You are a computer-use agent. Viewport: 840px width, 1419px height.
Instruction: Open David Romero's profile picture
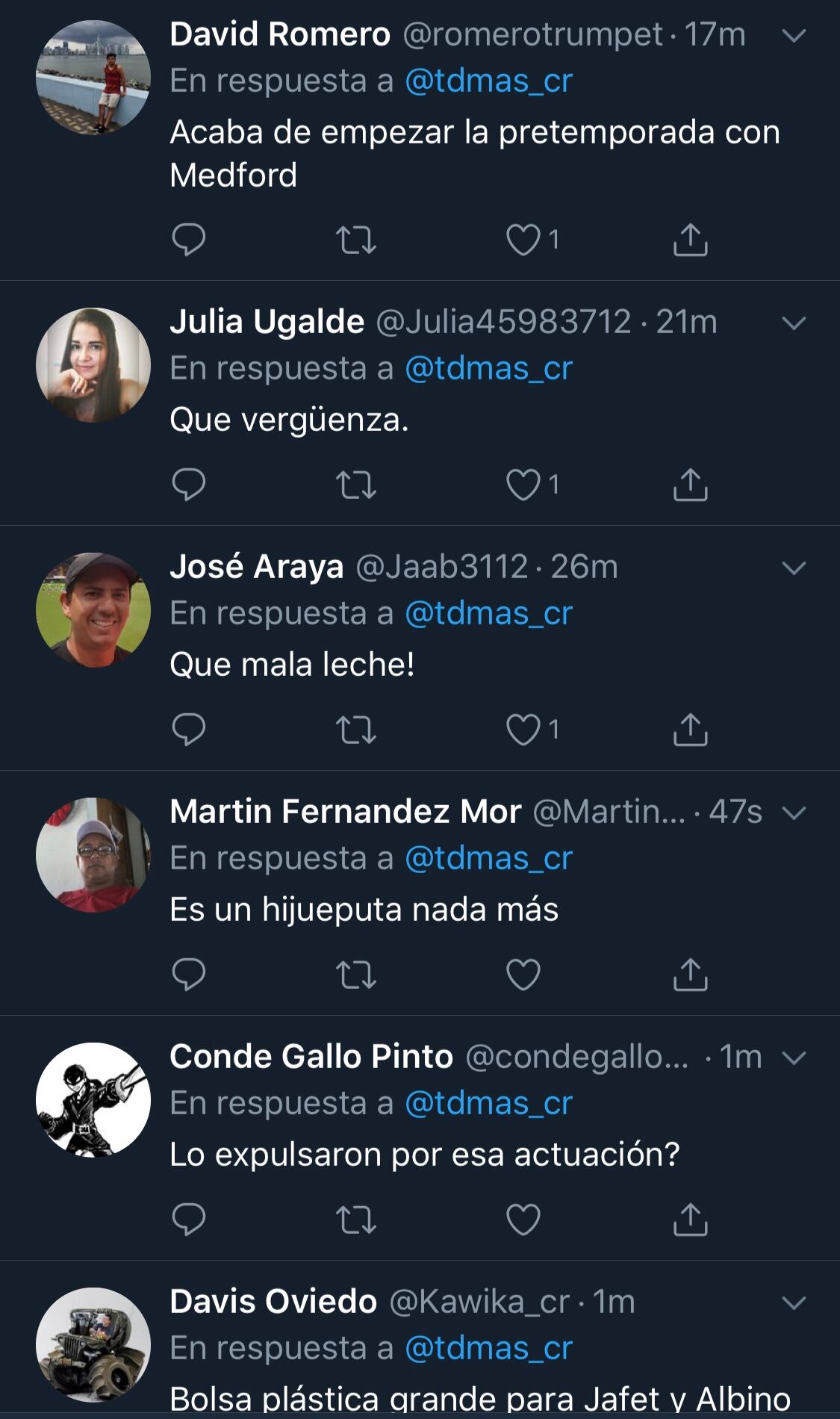click(x=93, y=78)
